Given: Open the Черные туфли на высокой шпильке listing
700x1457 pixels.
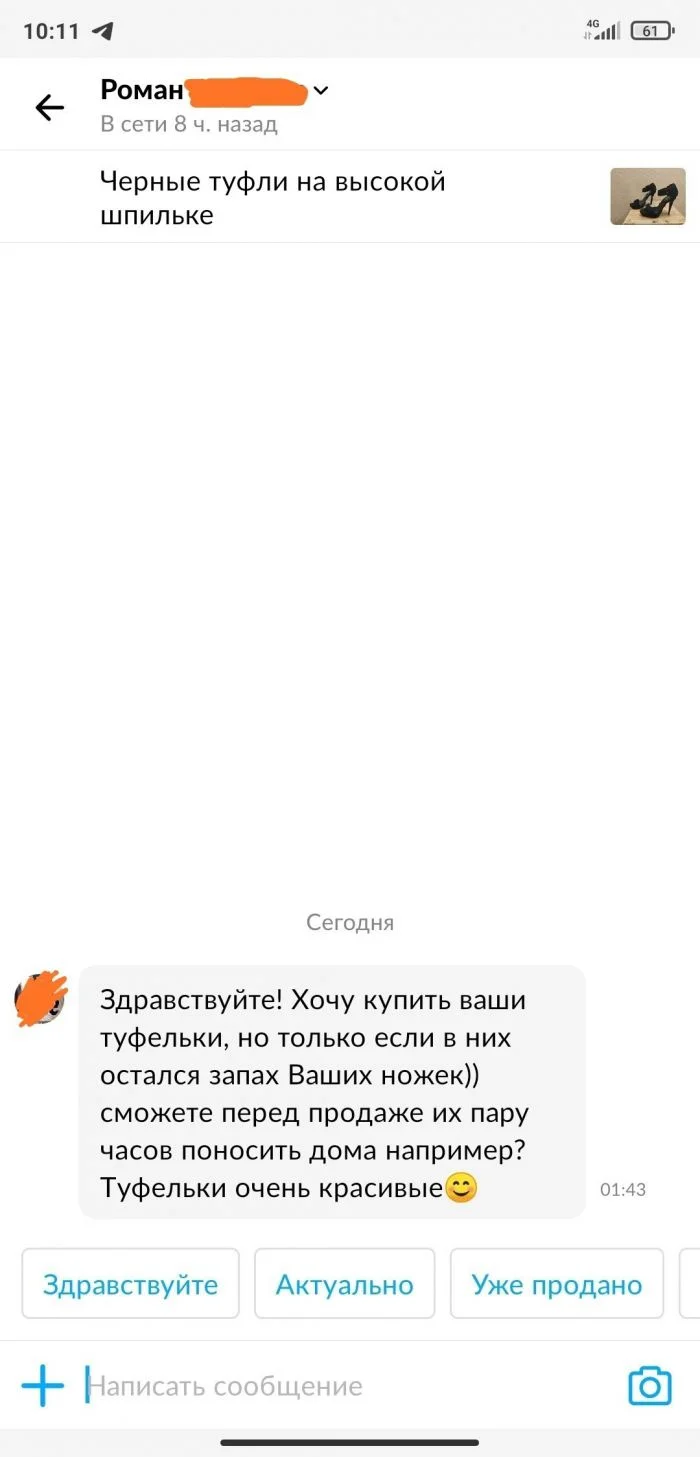Looking at the screenshot, I should tap(272, 197).
